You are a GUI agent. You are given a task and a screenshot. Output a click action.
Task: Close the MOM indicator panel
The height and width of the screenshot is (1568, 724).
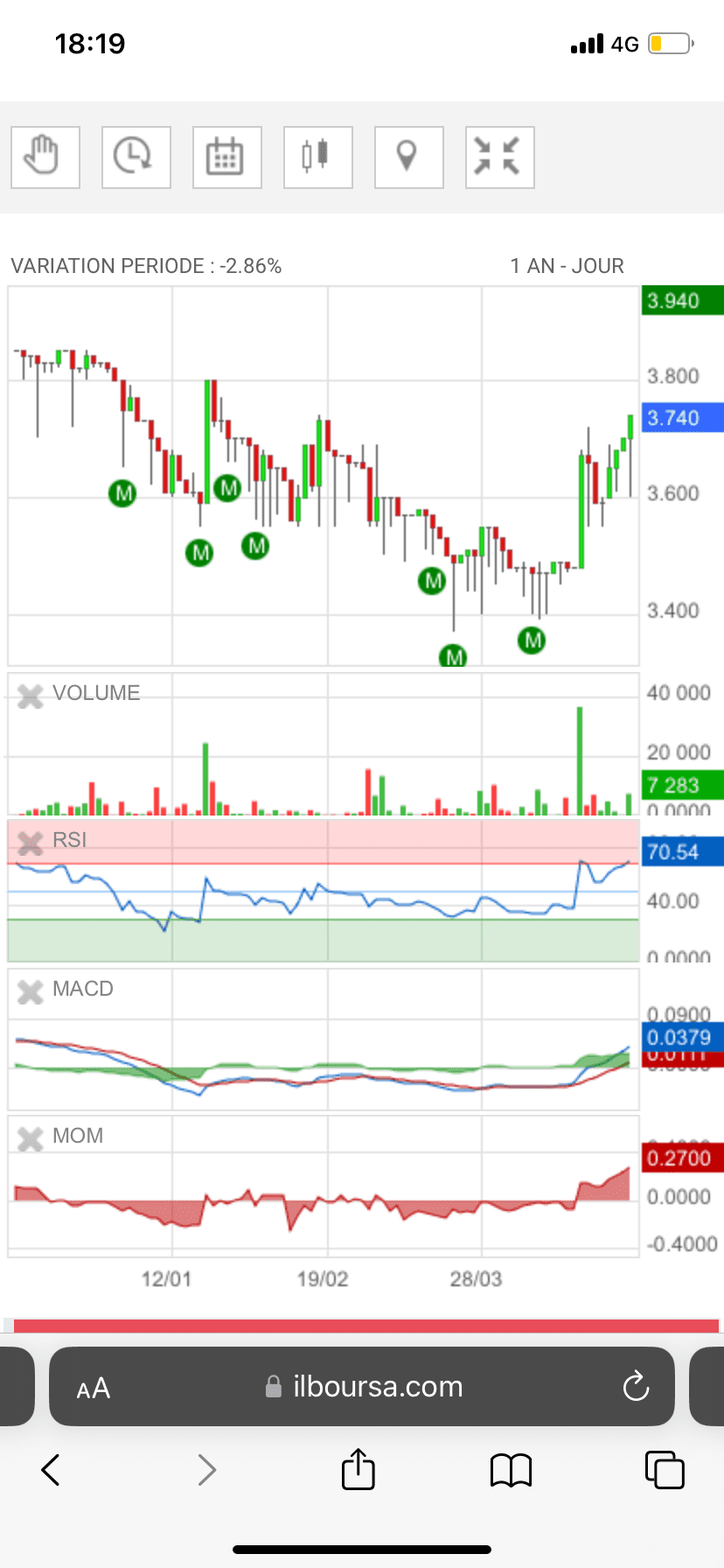click(31, 1138)
